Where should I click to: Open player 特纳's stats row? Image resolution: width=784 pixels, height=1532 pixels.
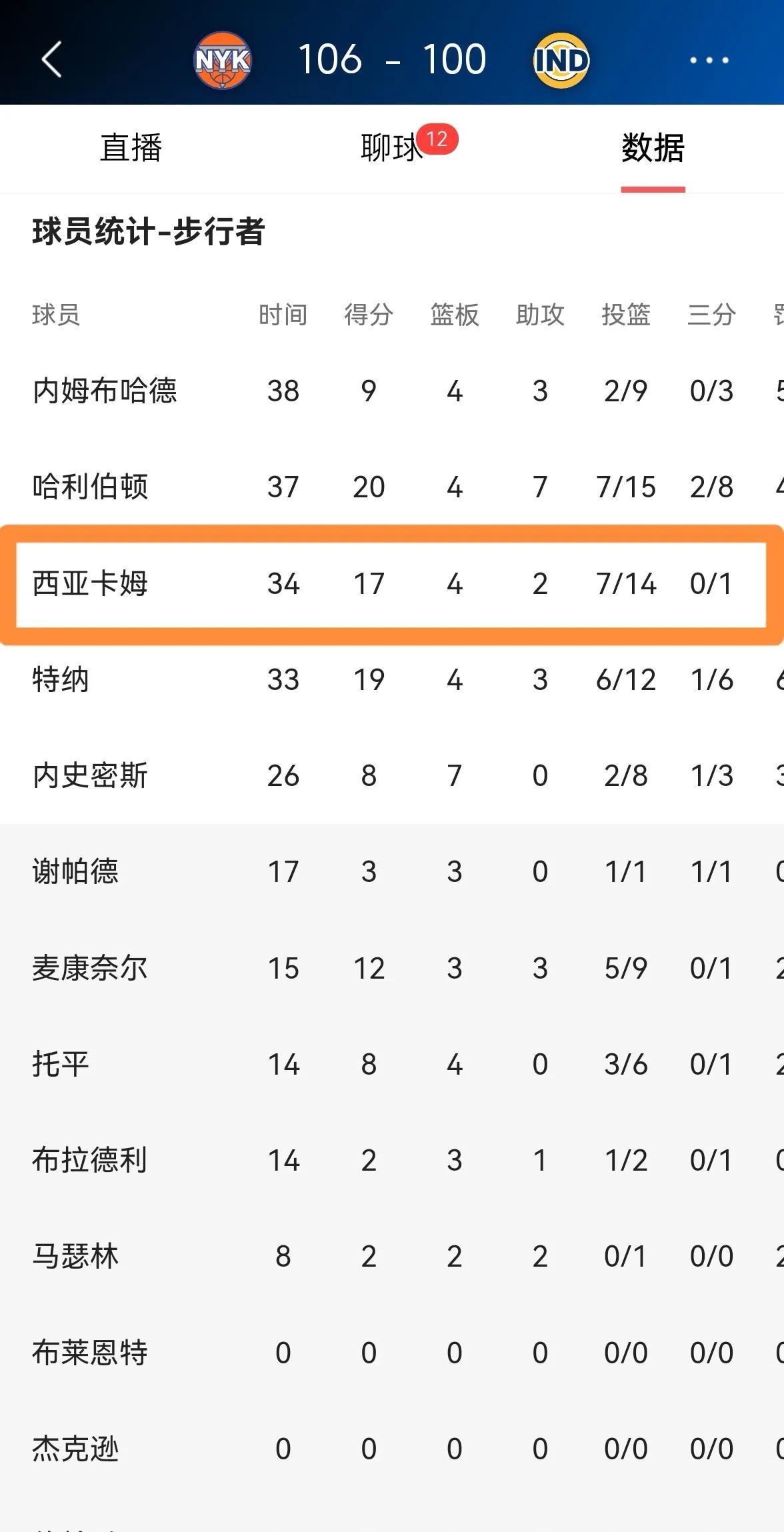point(61,679)
